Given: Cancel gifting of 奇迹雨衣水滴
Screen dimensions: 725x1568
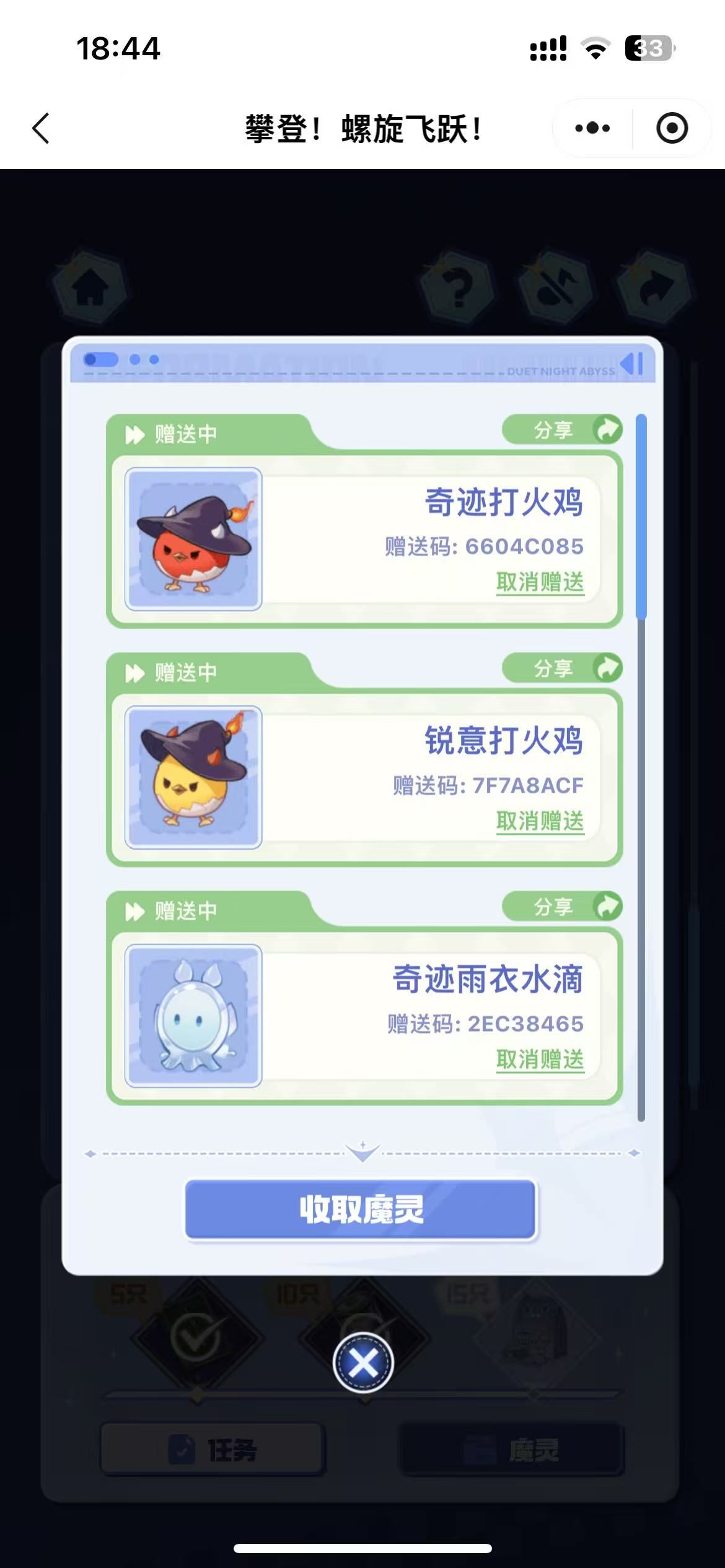Looking at the screenshot, I should (540, 1060).
